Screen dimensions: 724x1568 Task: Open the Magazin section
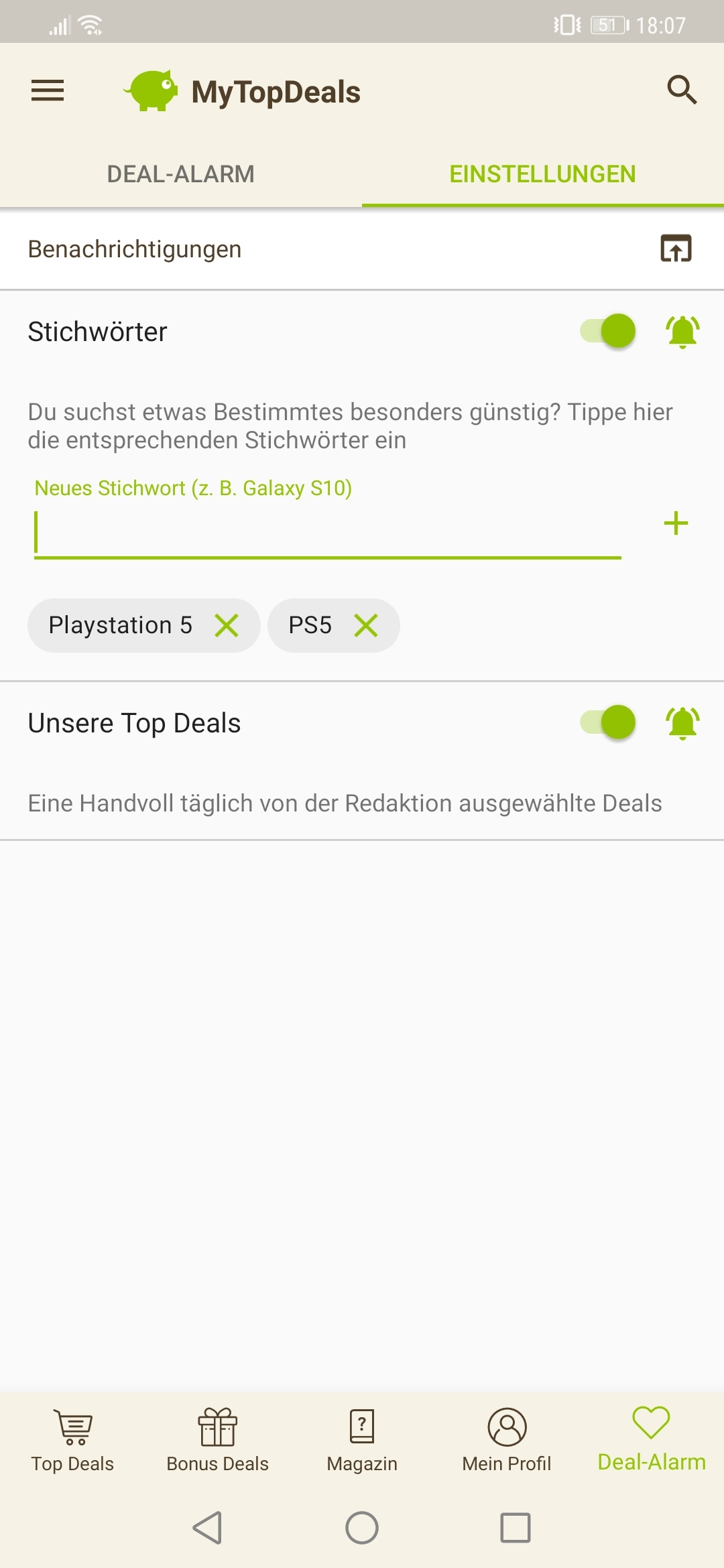pyautogui.click(x=362, y=1439)
